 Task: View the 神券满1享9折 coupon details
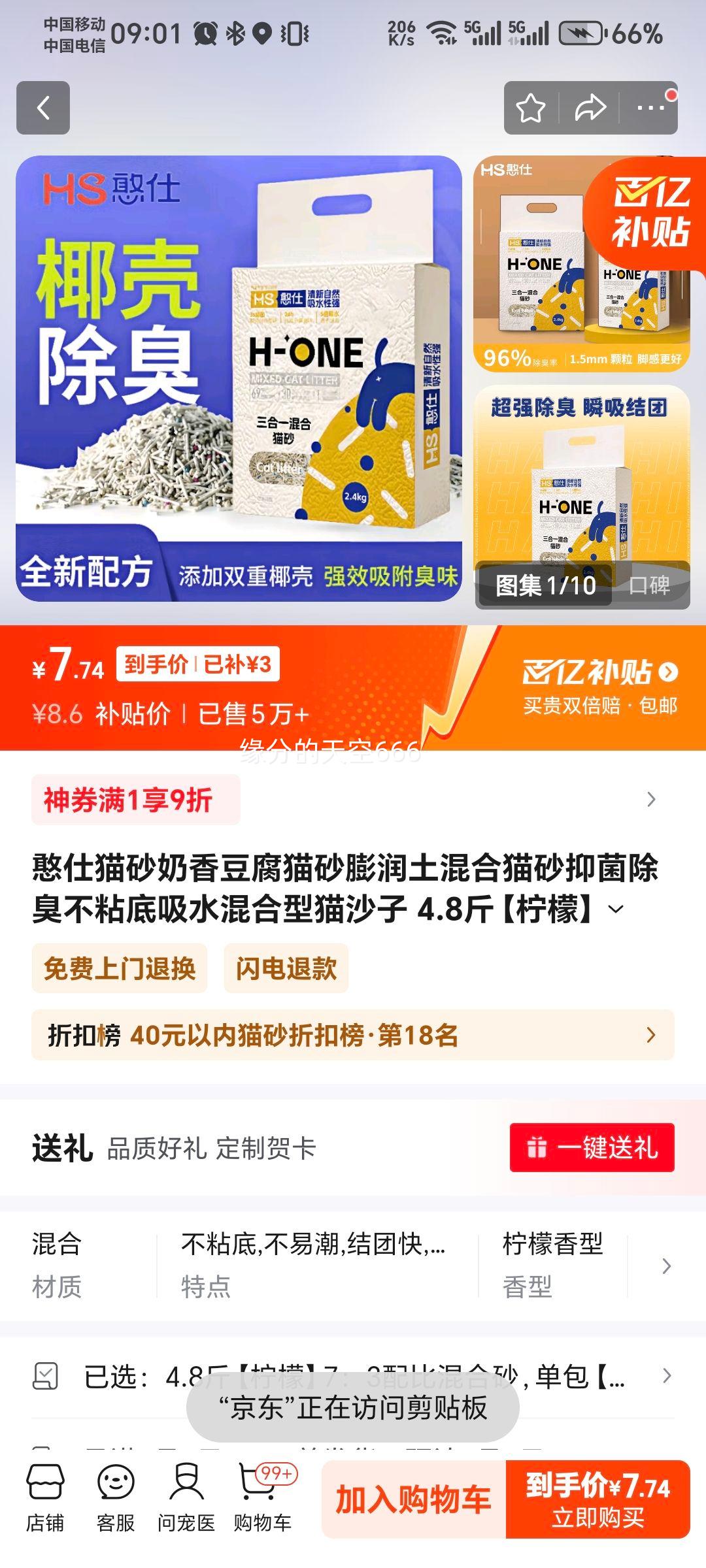pyautogui.click(x=353, y=800)
